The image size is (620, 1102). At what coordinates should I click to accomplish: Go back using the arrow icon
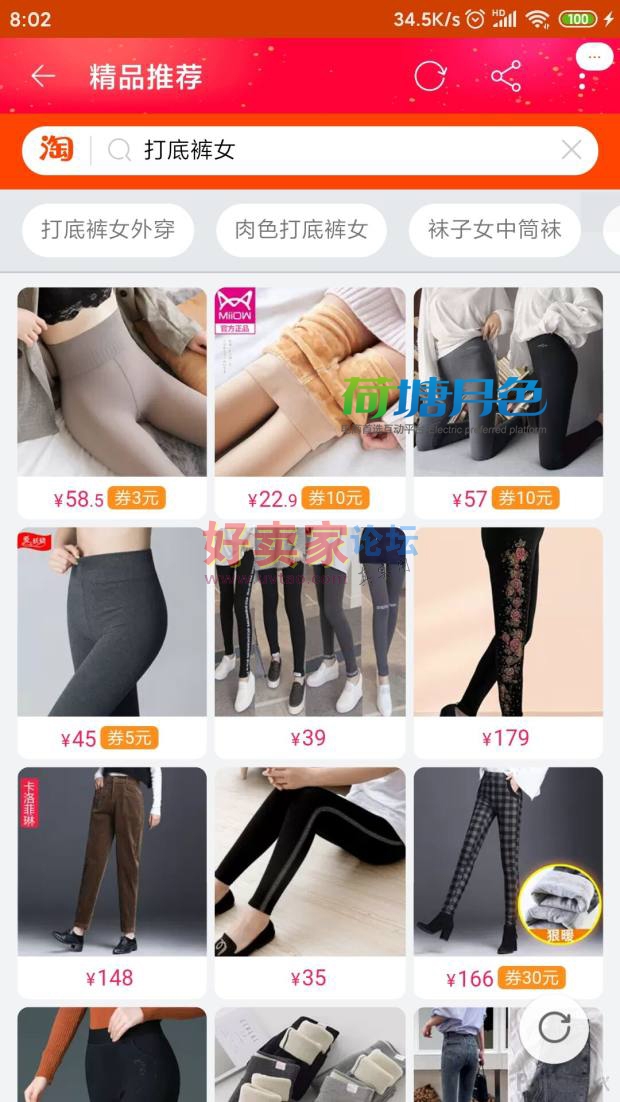pos(43,77)
